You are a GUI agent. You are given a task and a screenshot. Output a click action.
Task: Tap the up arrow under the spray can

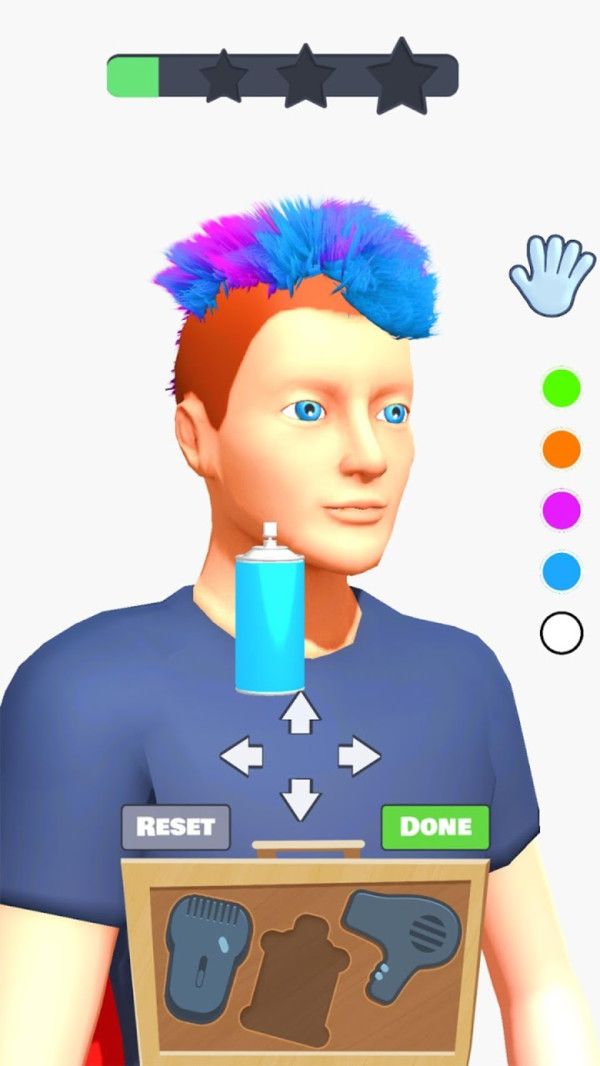(299, 714)
